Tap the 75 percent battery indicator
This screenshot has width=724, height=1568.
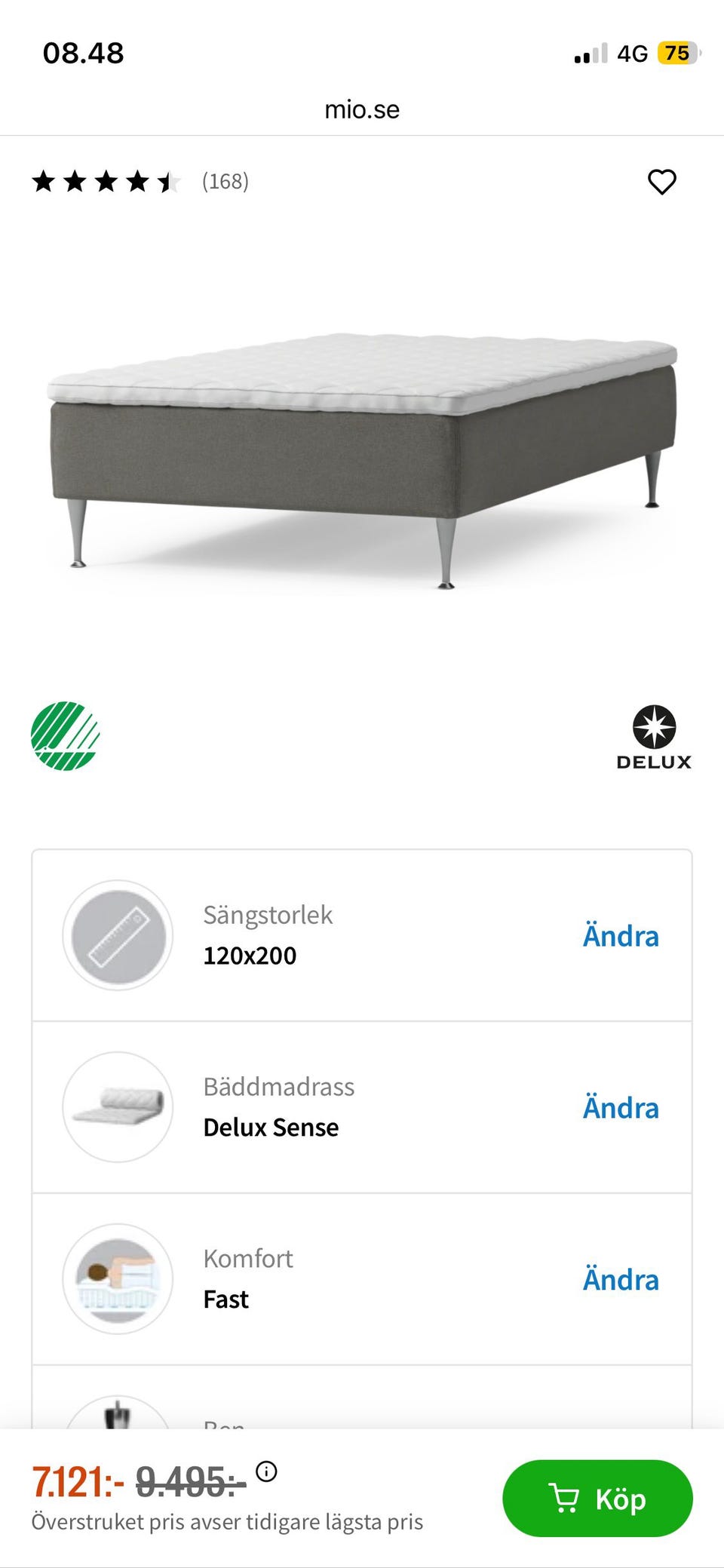676,53
